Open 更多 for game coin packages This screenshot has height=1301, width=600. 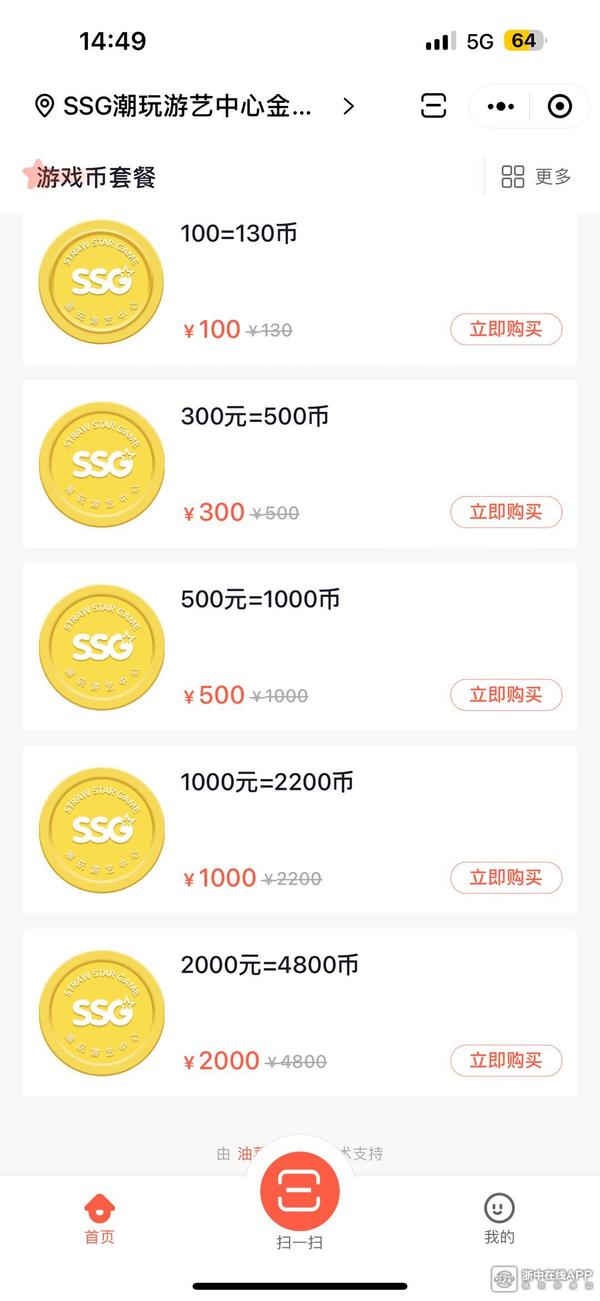pyautogui.click(x=537, y=177)
